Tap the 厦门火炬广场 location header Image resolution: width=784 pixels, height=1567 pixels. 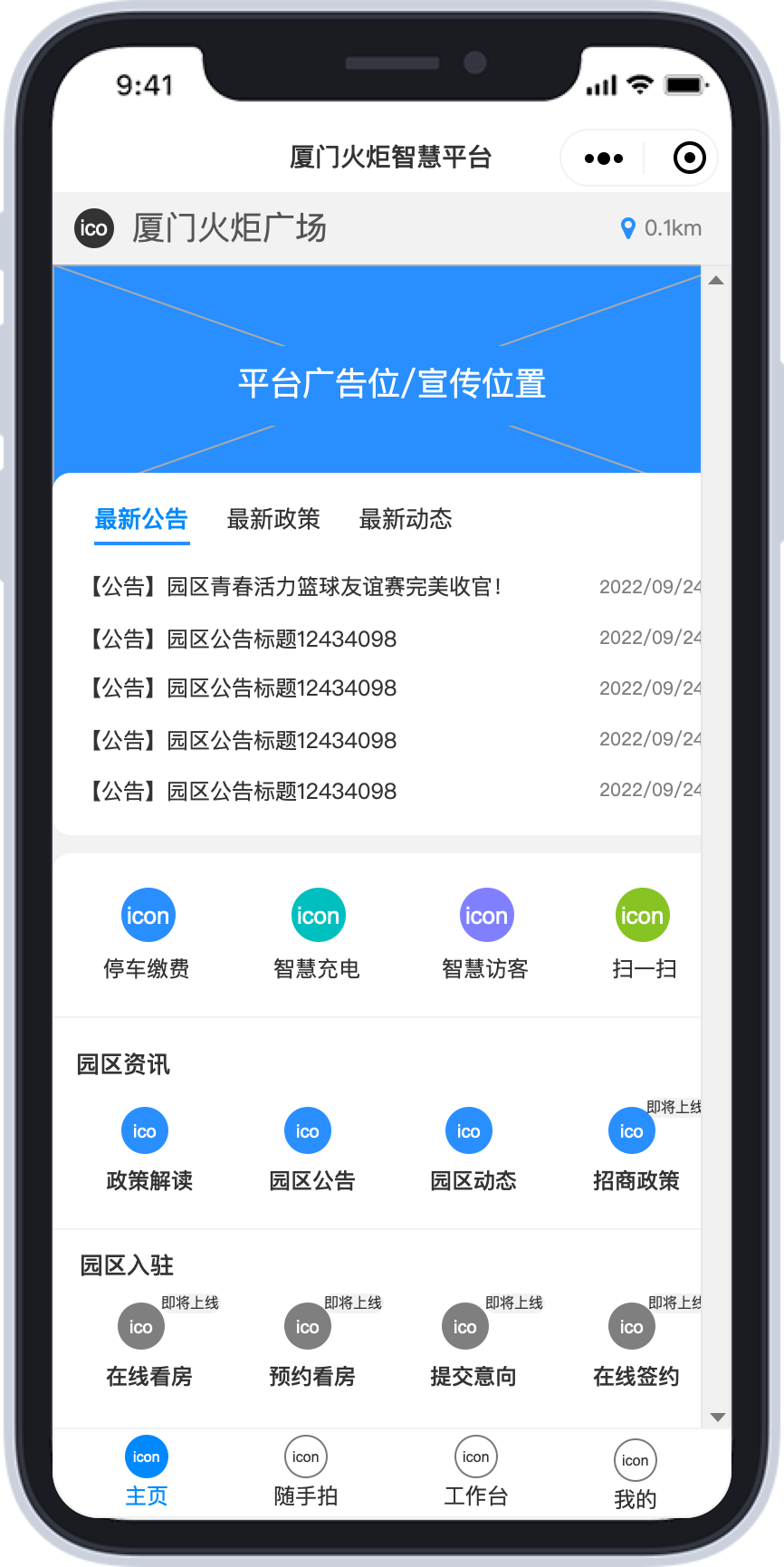(228, 228)
